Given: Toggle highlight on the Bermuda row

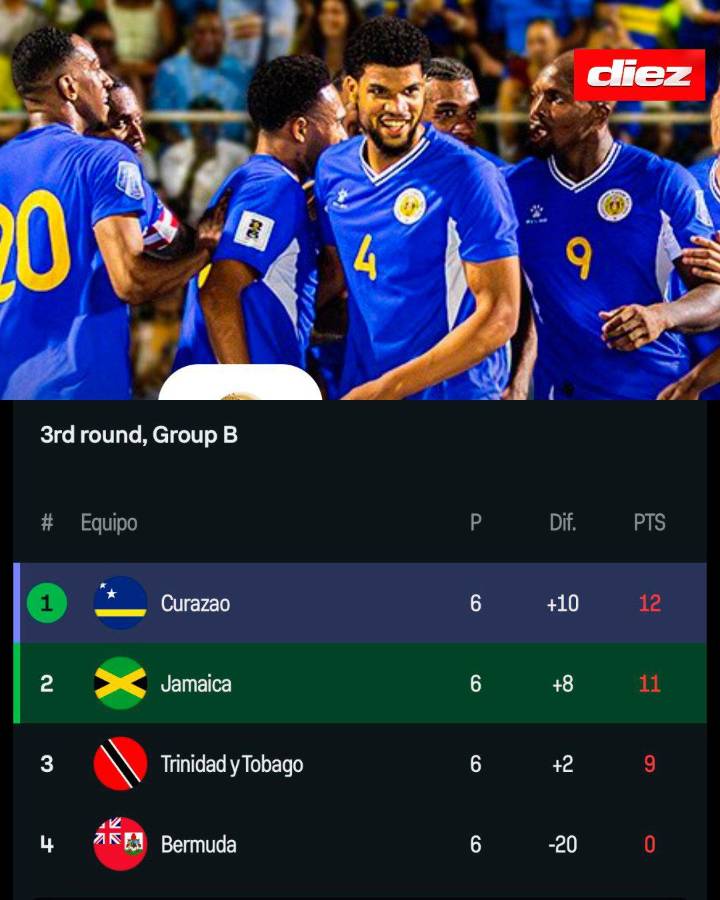Looking at the screenshot, I should 360,844.
